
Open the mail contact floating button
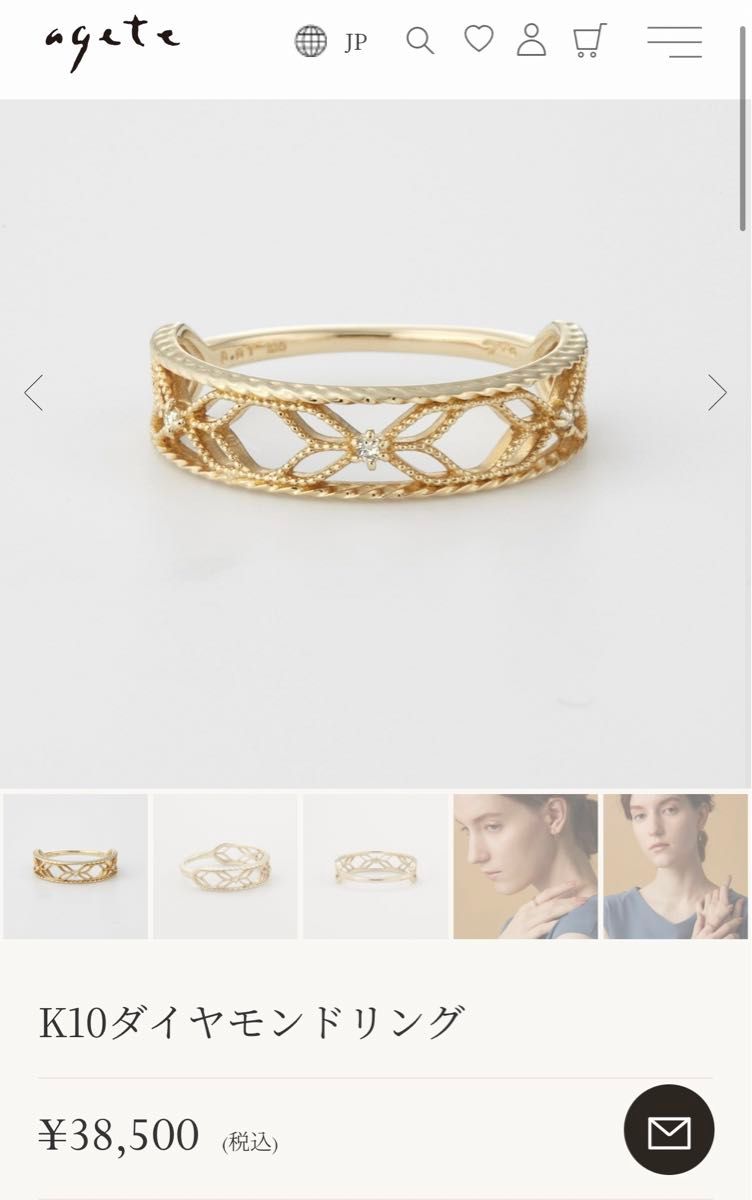pyautogui.click(x=669, y=1131)
